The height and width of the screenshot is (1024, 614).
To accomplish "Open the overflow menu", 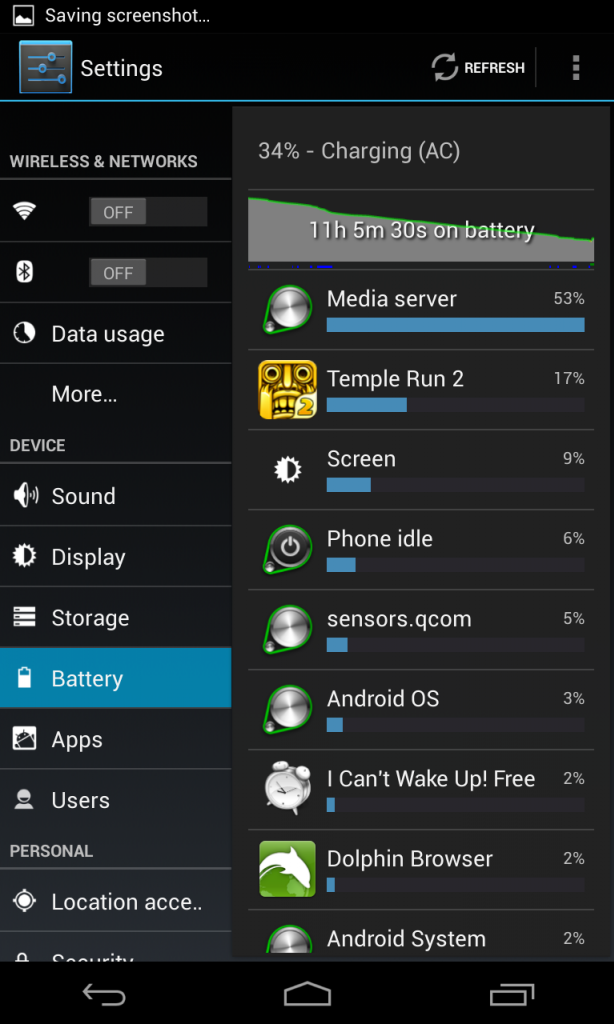I will 575,68.
